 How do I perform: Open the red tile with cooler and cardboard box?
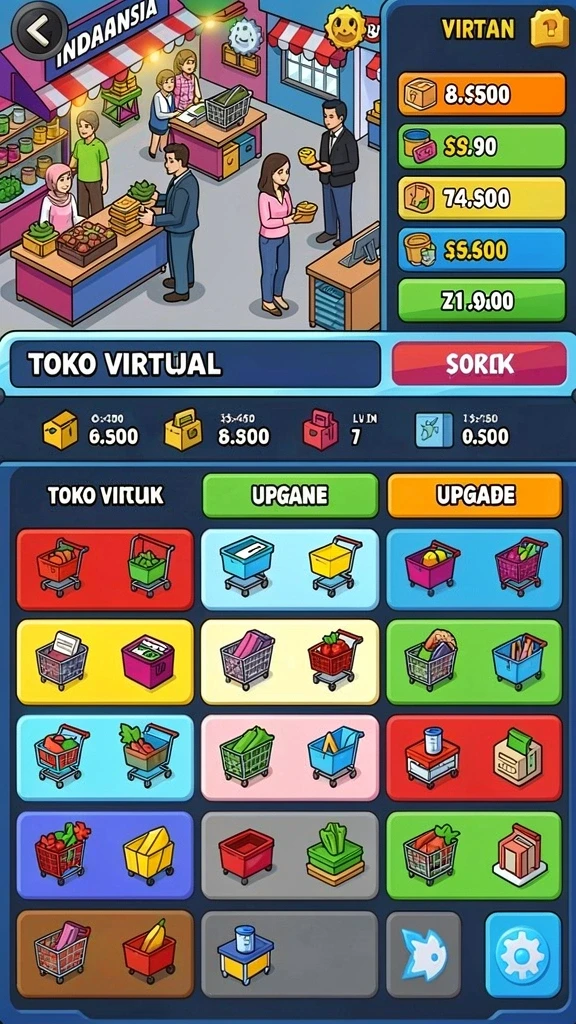point(474,758)
